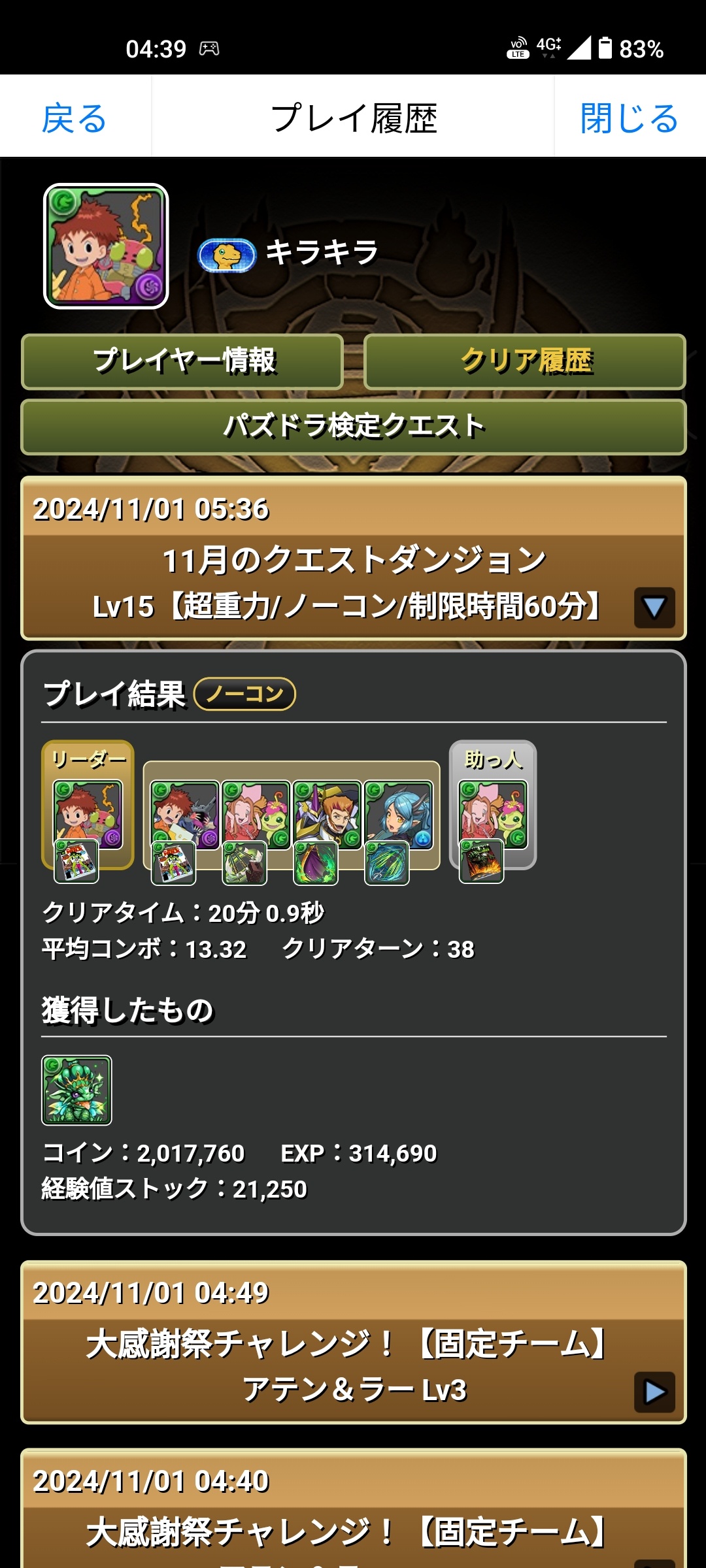The image size is (706, 1568).
Task: Tap 閉じる to close play history
Action: [x=629, y=118]
